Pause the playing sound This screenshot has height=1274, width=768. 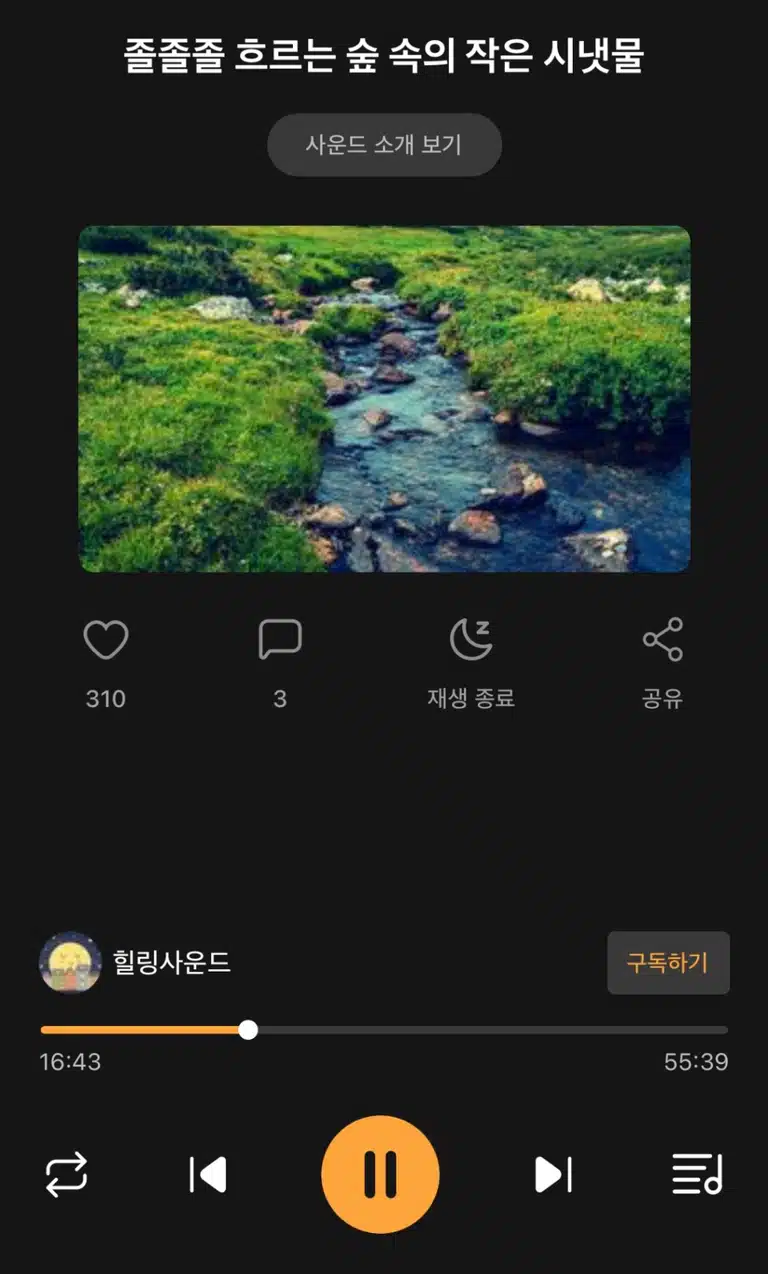380,1175
